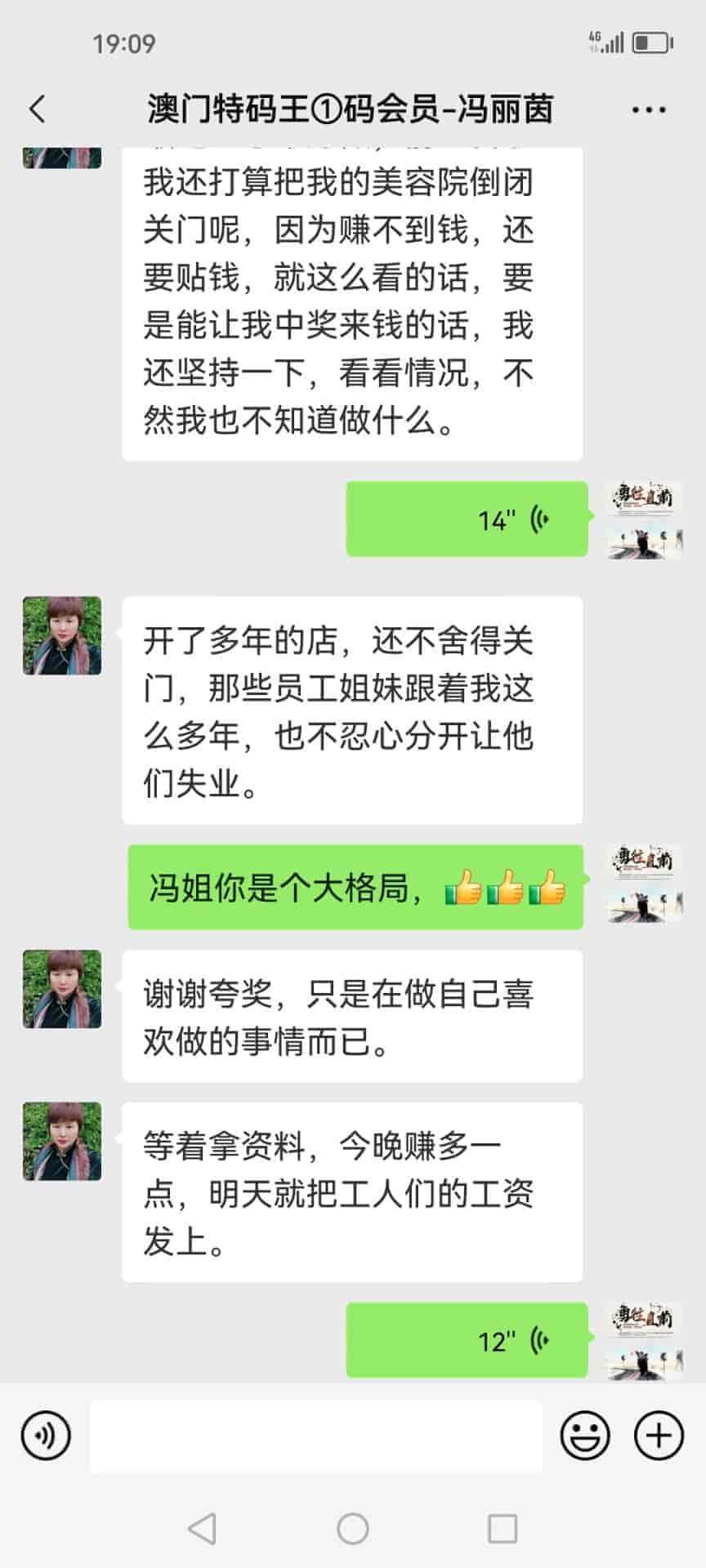Open the plus attachment menu
The width and height of the screenshot is (706, 1568).
tap(659, 1435)
